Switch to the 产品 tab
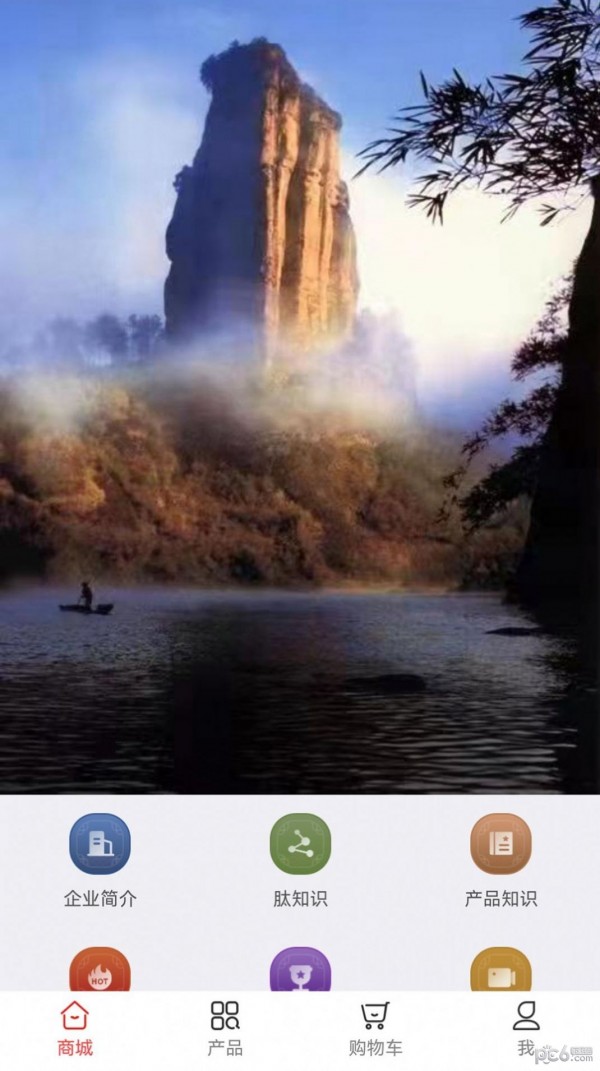Screen dimensions: 600x1071 pos(225,1030)
